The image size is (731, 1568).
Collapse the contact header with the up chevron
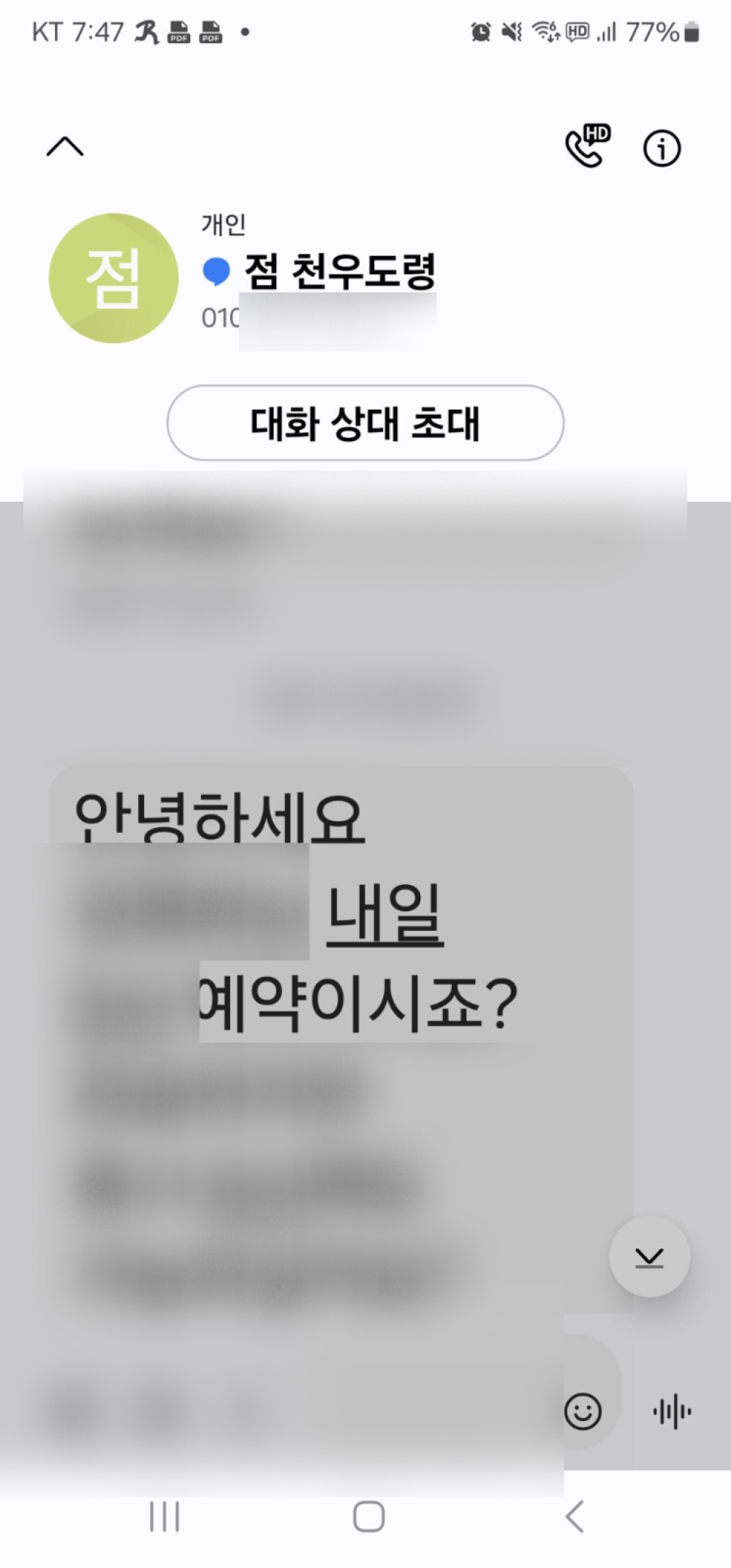[65, 147]
